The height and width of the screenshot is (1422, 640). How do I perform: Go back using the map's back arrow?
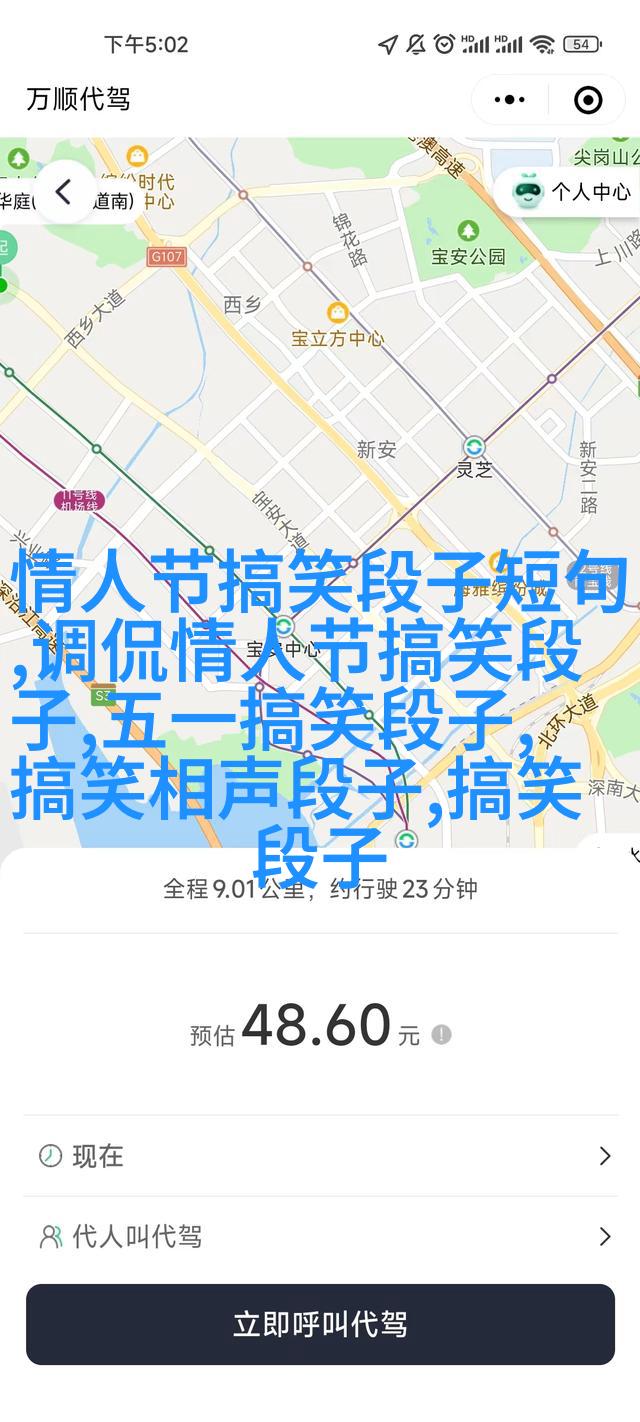(64, 192)
